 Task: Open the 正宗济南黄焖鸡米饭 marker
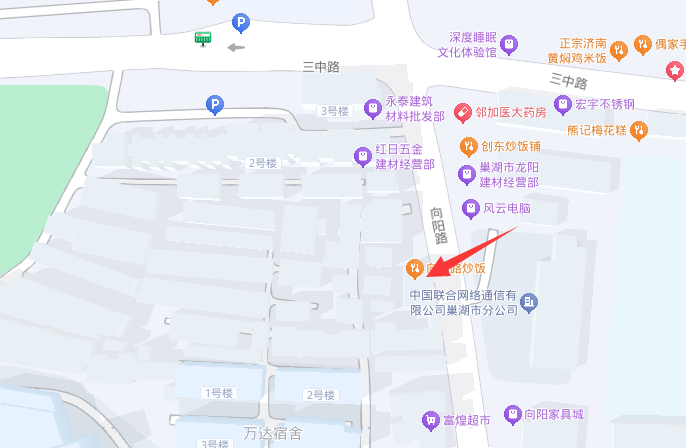coord(619,47)
